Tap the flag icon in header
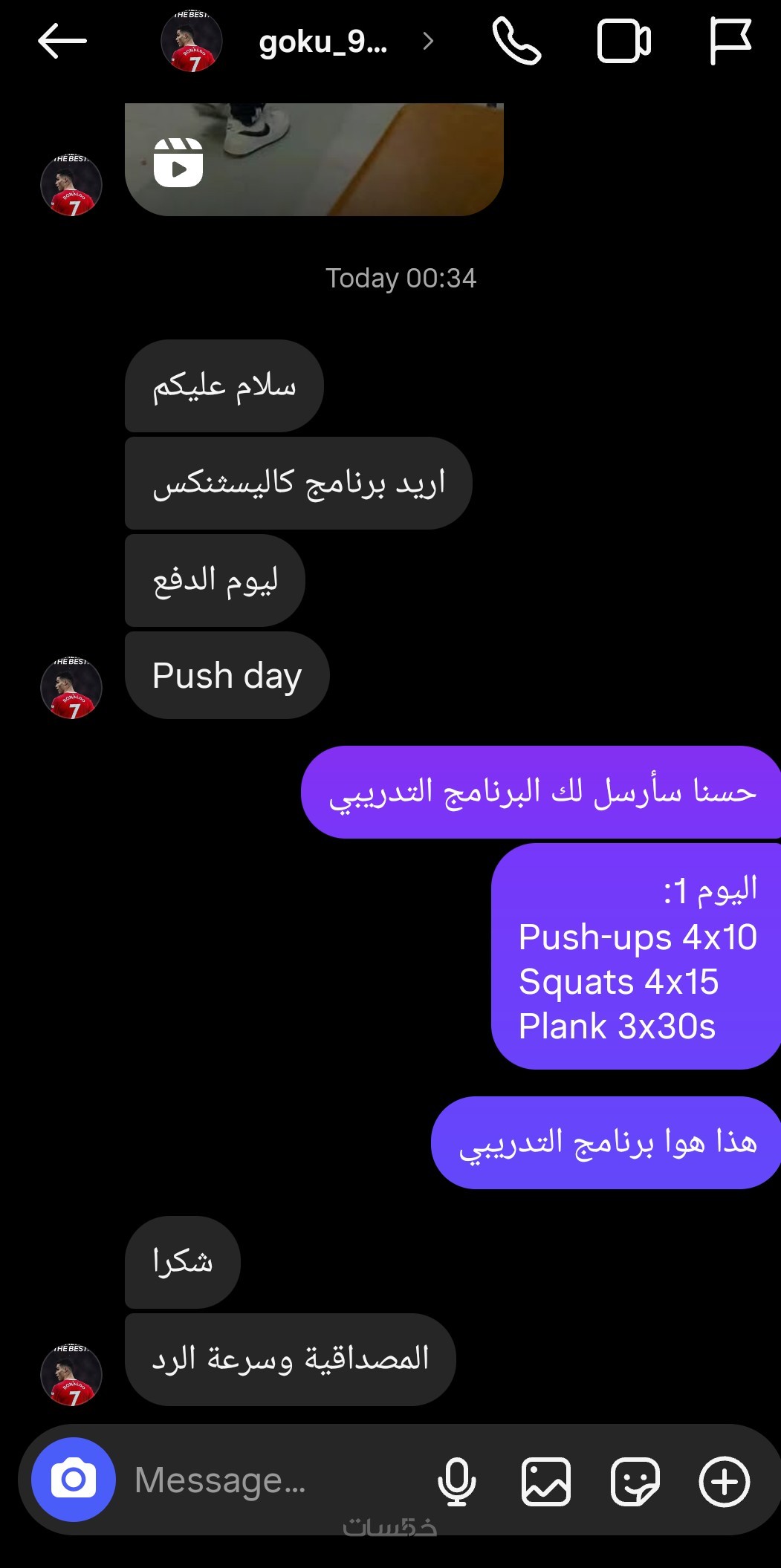This screenshot has height=1568, width=781. tap(730, 41)
